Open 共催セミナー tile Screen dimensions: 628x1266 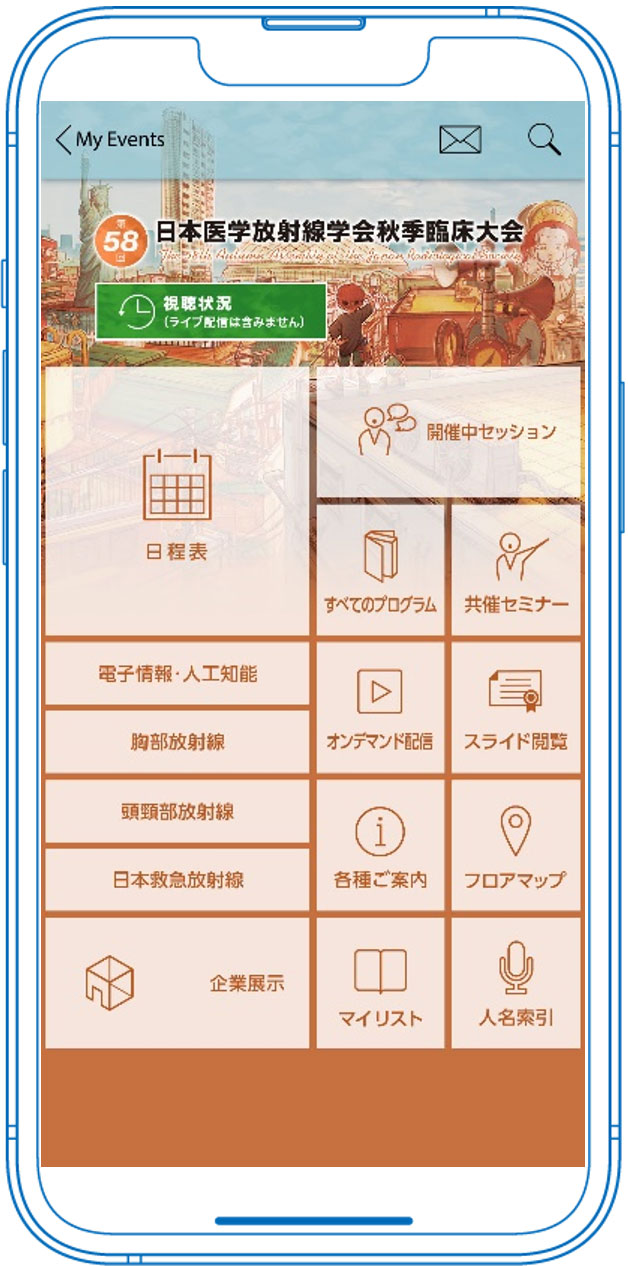pyautogui.click(x=516, y=571)
